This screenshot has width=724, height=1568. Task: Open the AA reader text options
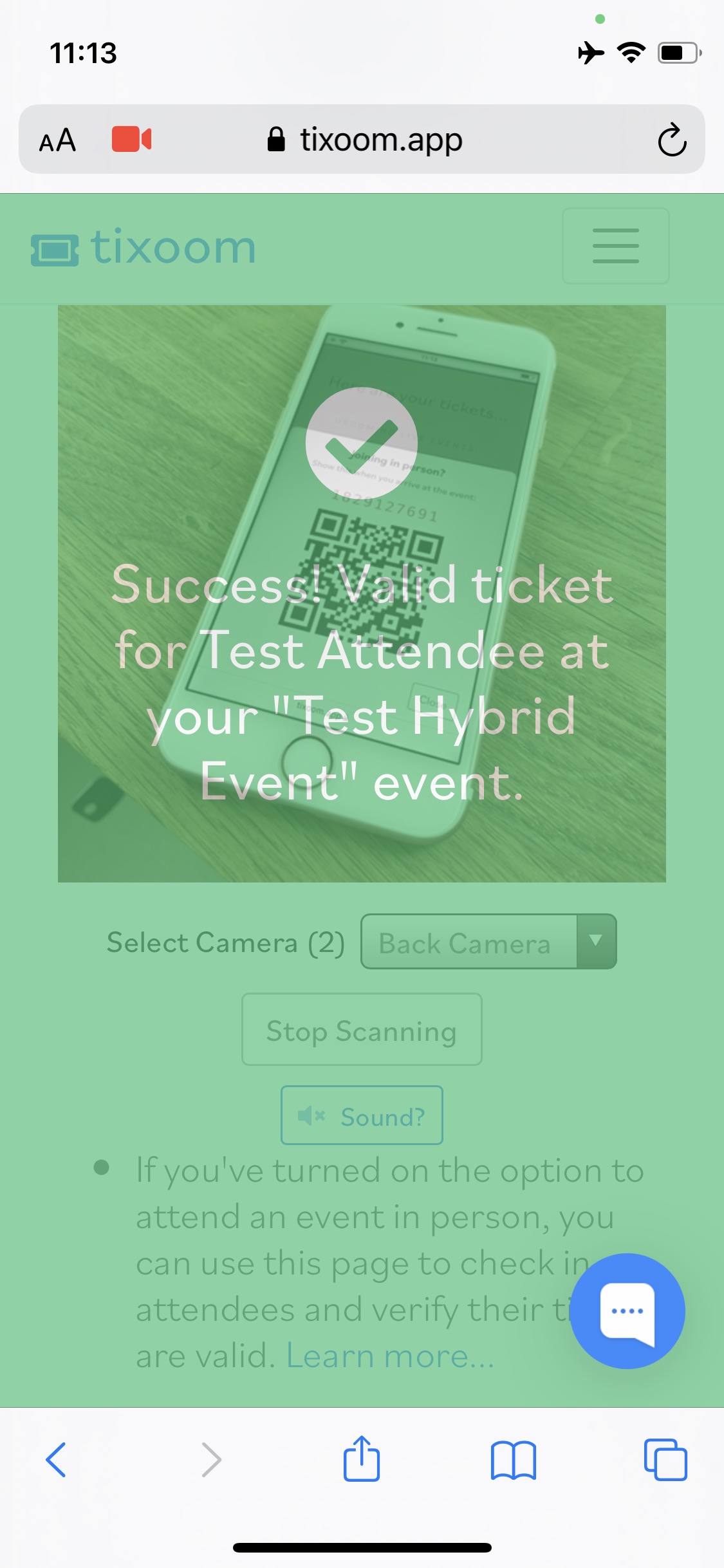(58, 140)
